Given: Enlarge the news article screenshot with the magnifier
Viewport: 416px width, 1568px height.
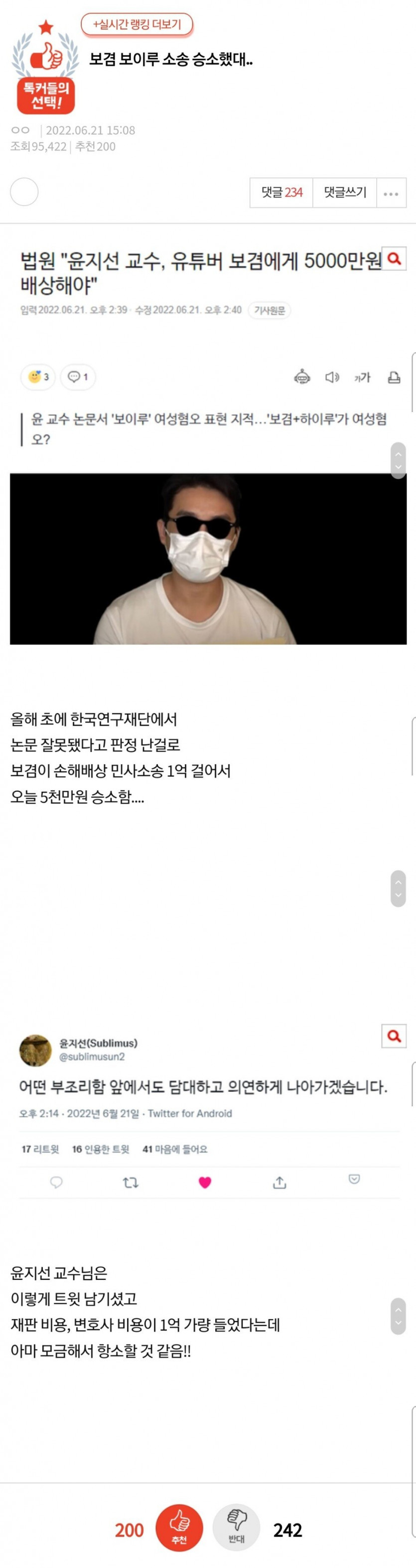Looking at the screenshot, I should (x=394, y=259).
